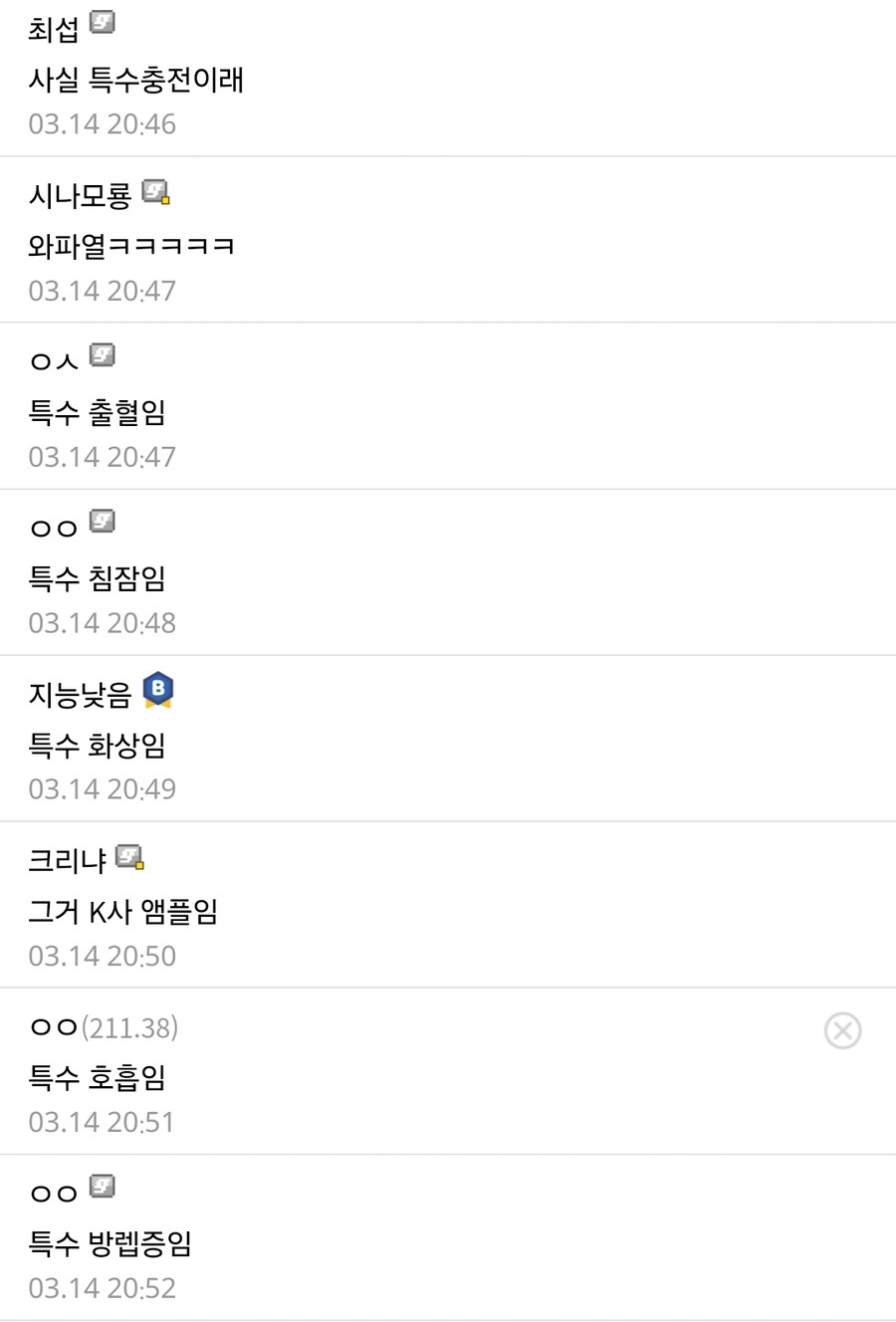This screenshot has width=896, height=1322.
Task: Click the blue B badge next to 지능낮음
Action: point(157,689)
